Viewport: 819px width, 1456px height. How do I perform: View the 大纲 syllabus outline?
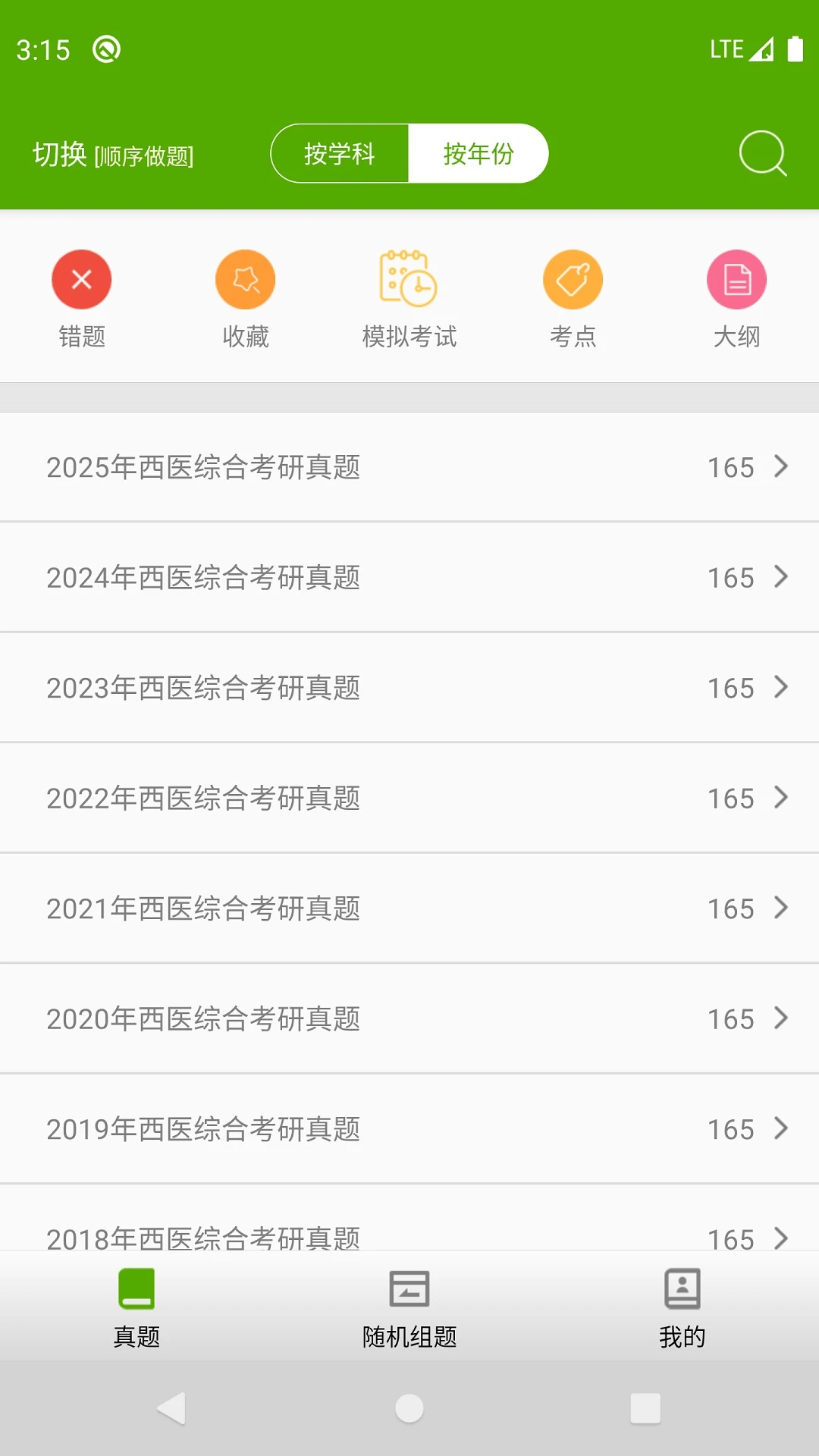click(x=736, y=296)
